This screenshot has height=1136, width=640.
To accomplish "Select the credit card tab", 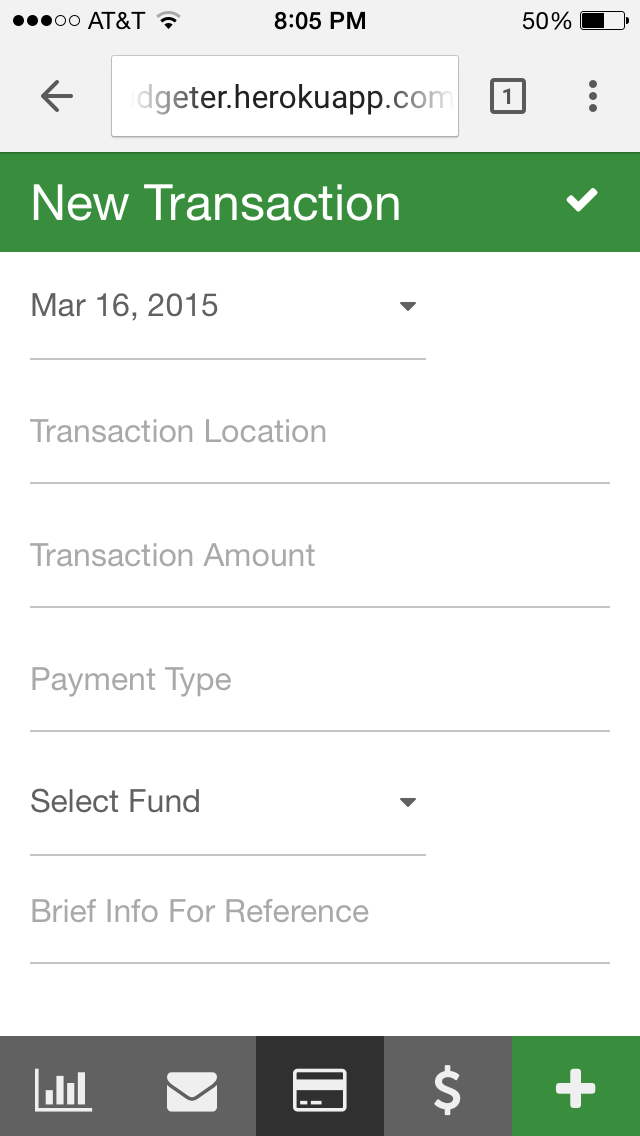I will 320,1086.
